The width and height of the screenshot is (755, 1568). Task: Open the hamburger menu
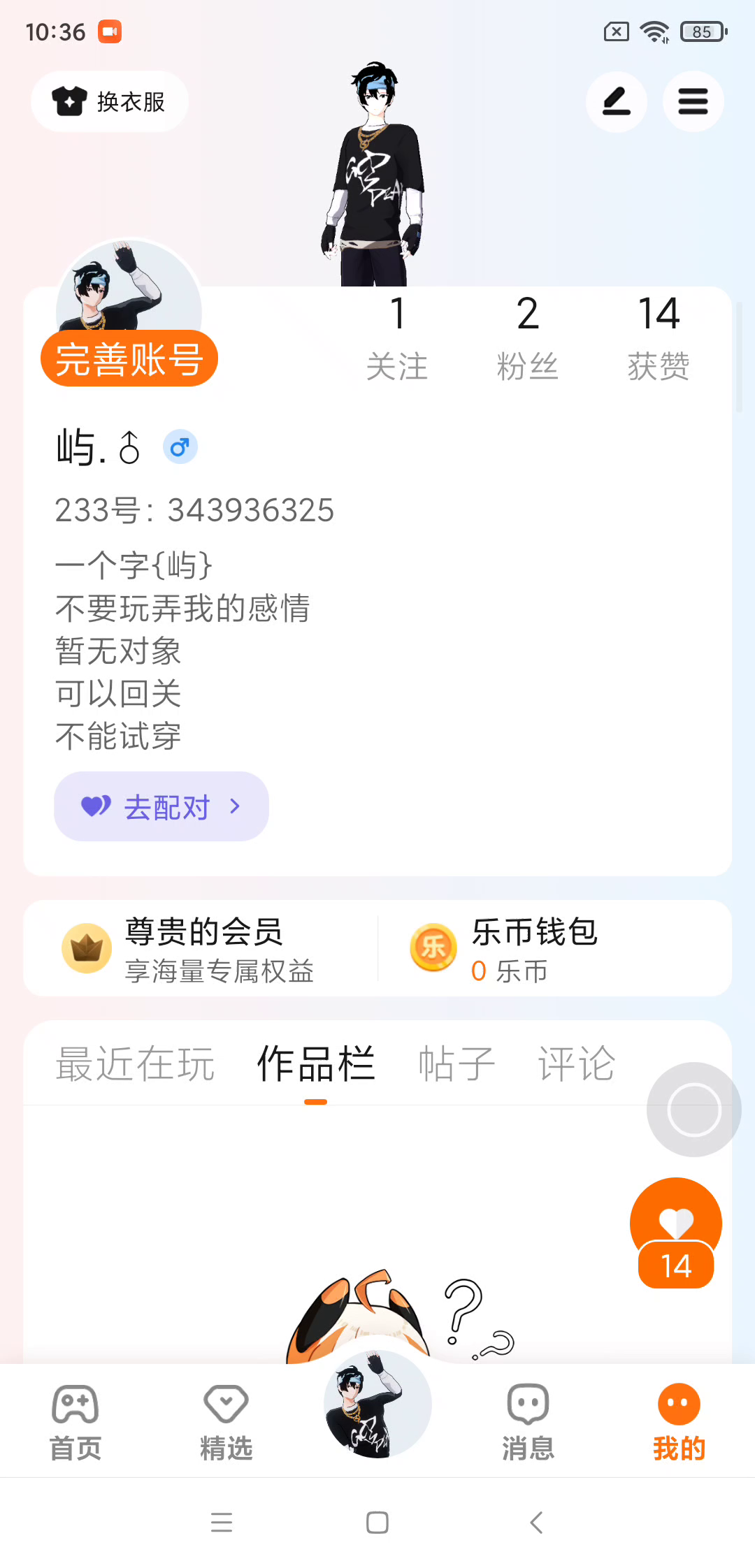(x=693, y=102)
